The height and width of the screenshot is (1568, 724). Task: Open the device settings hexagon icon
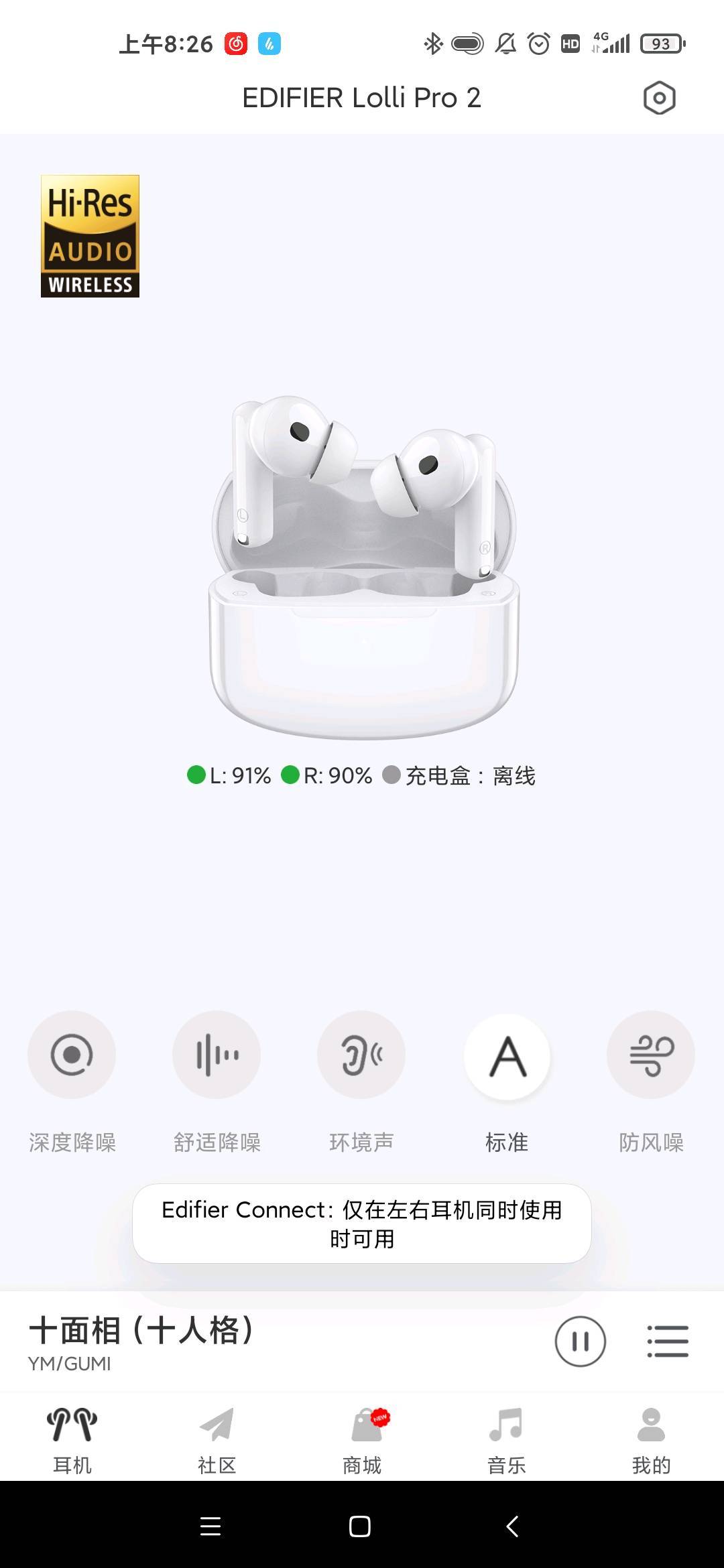tap(659, 99)
